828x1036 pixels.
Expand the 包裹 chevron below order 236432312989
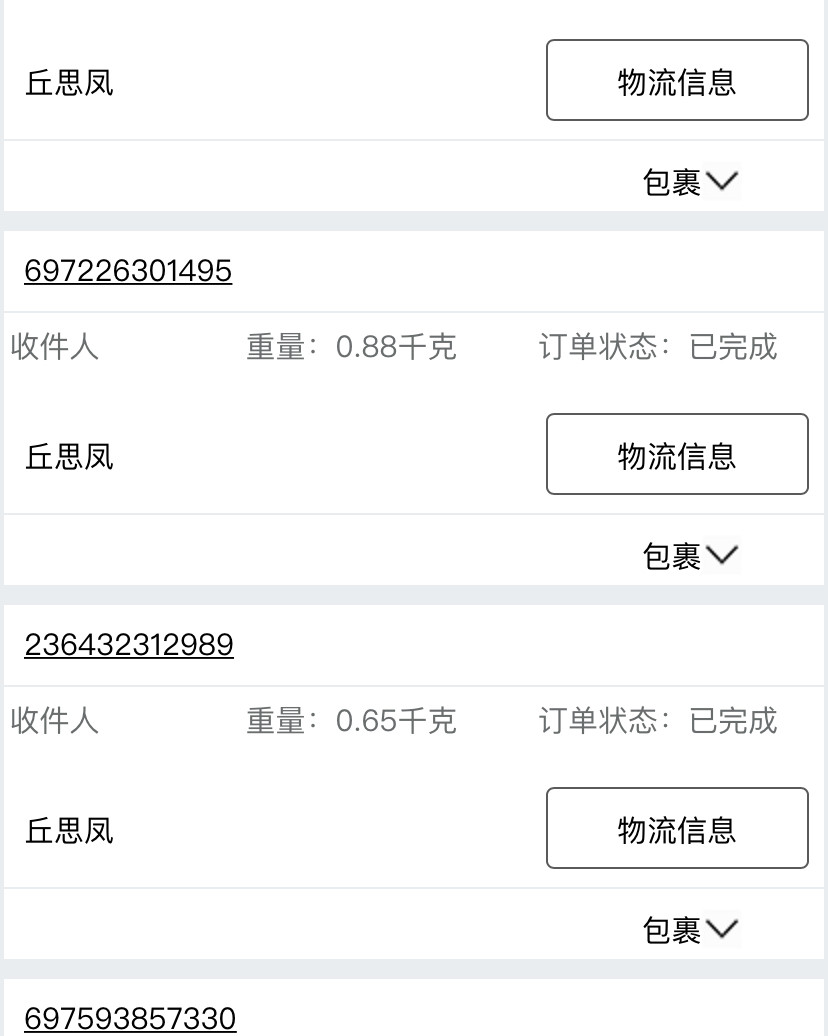point(690,928)
